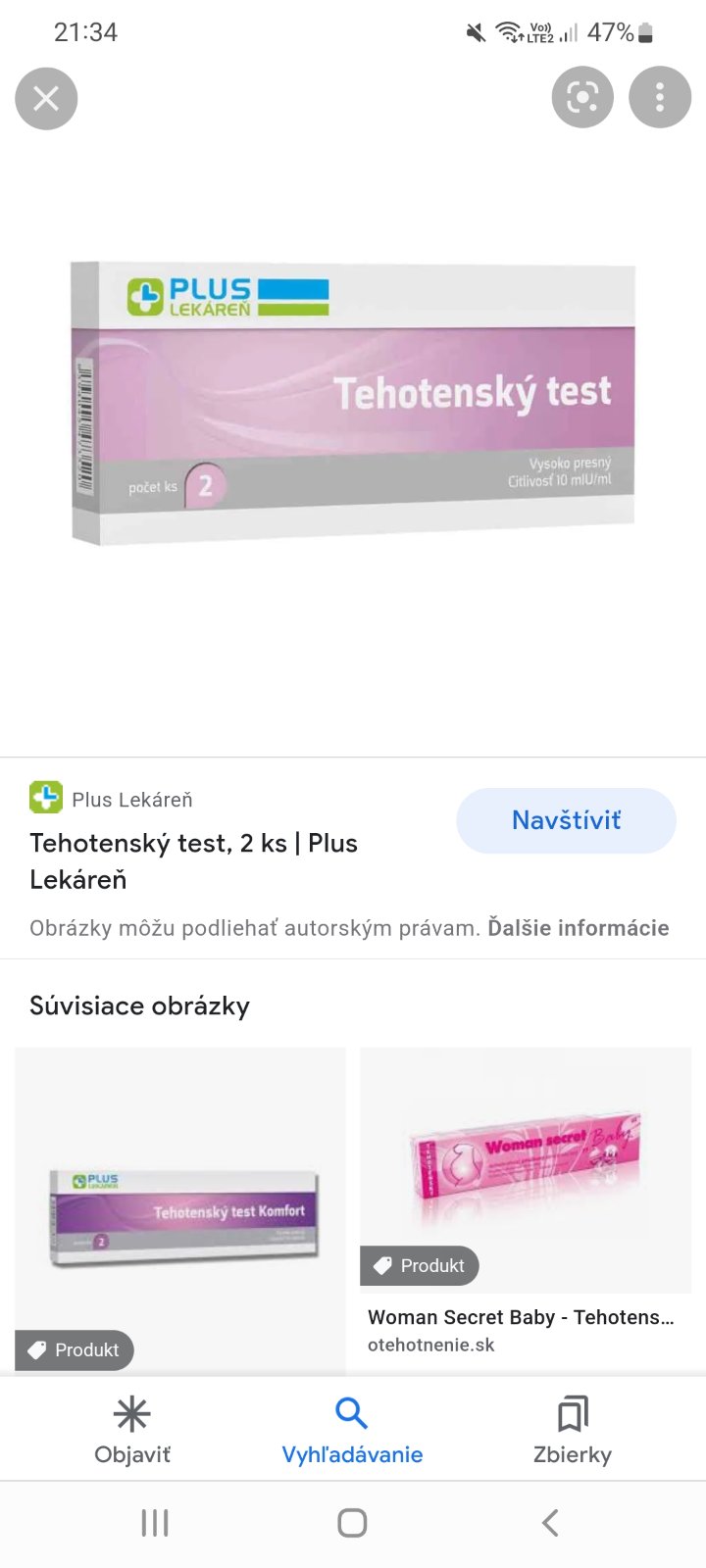This screenshot has width=706, height=1568.
Task: Open the overflow menu
Action: point(659,97)
